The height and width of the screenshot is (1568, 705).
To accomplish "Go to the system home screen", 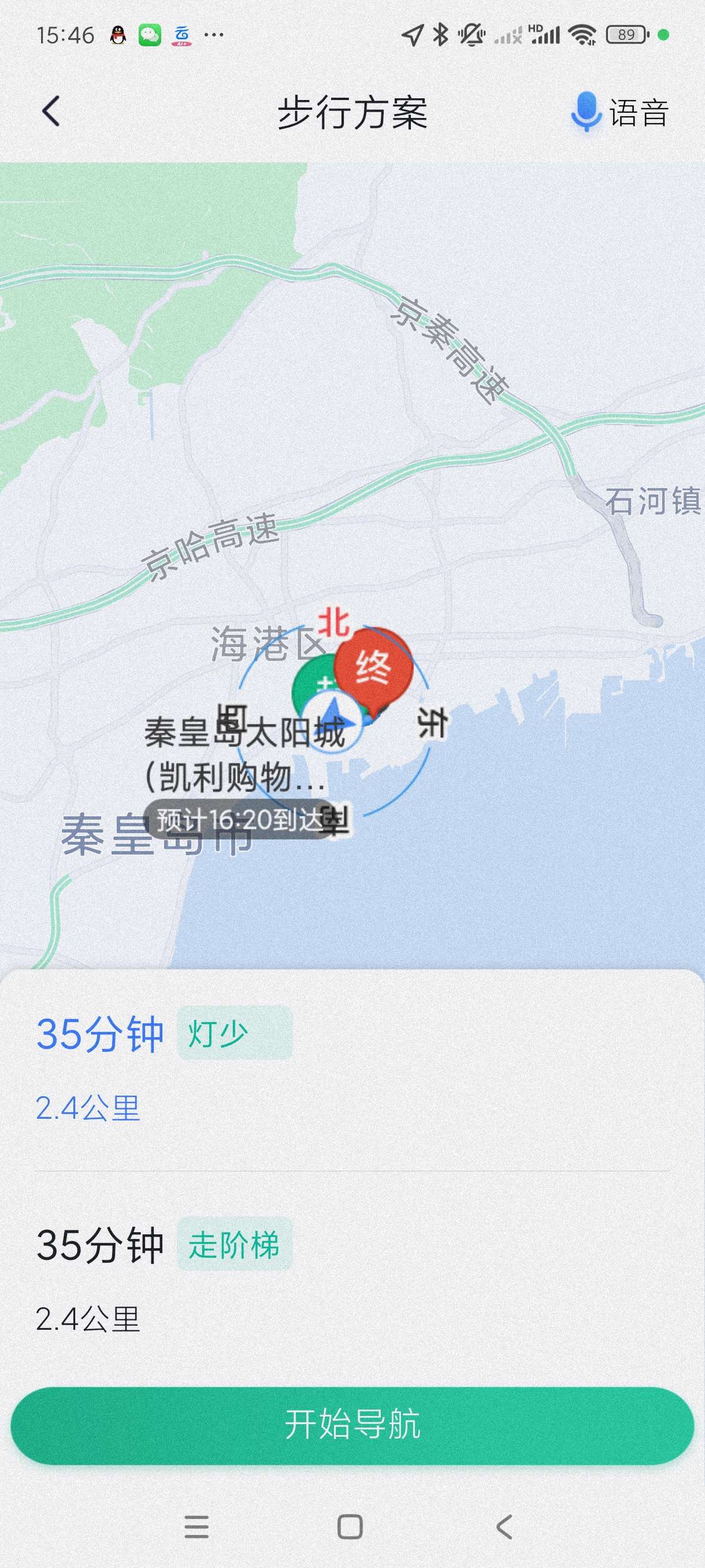I will pos(350,1526).
